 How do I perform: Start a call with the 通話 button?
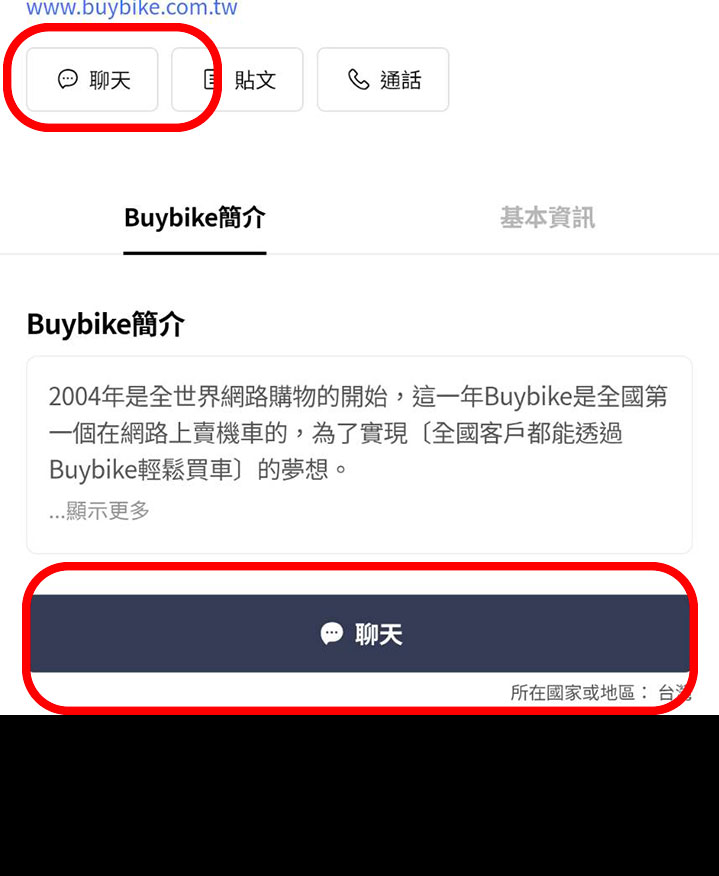click(383, 80)
